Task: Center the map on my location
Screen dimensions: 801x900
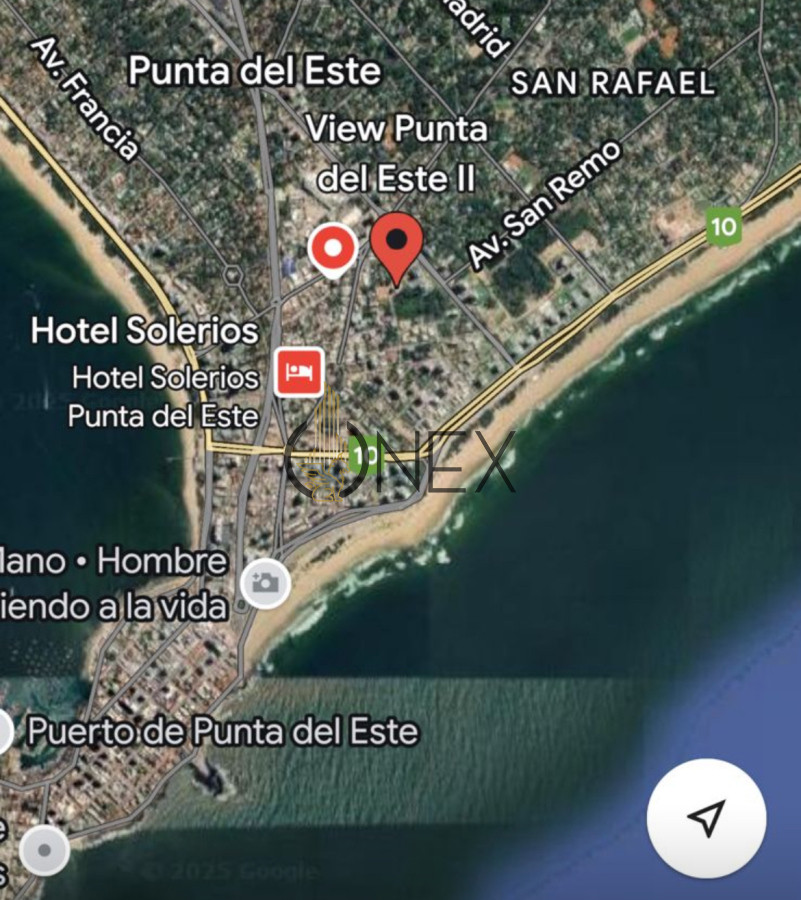Action: pos(706,818)
